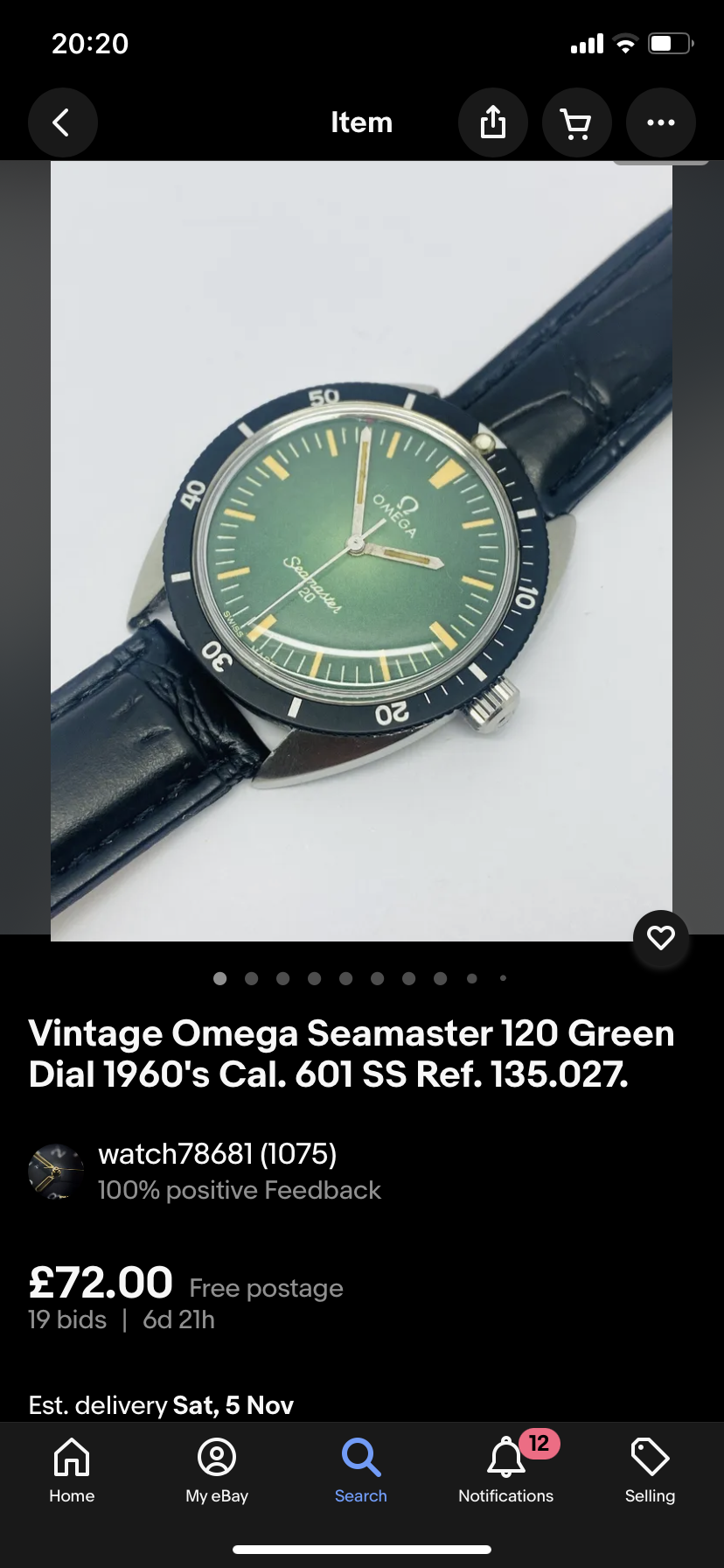Switch to the Selling tab
The image size is (724, 1568).
(x=650, y=1472)
